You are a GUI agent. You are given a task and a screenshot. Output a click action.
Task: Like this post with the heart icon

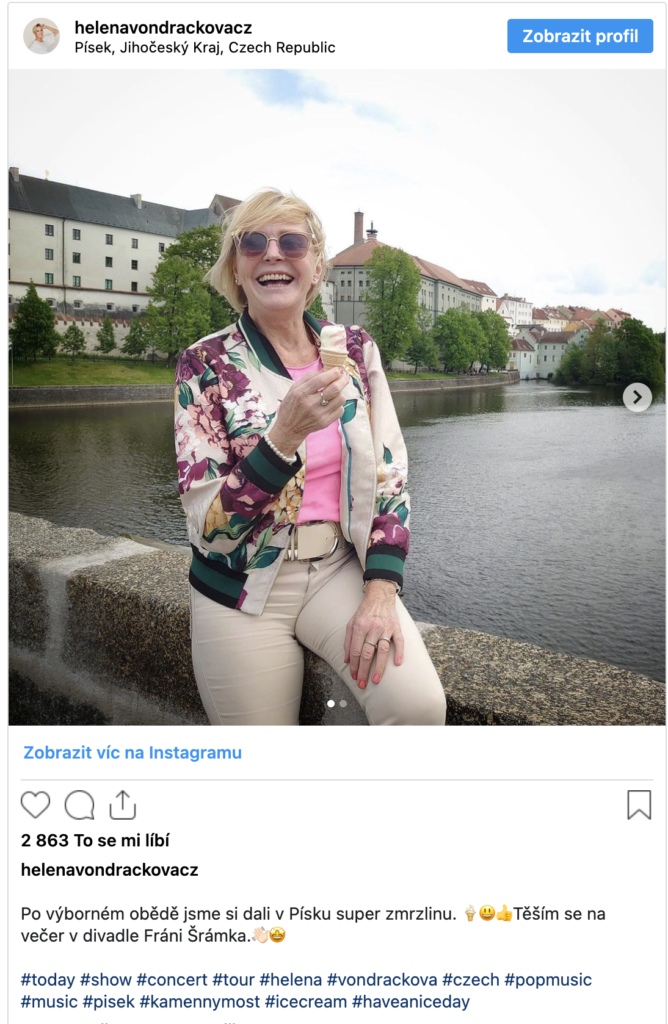click(35, 805)
